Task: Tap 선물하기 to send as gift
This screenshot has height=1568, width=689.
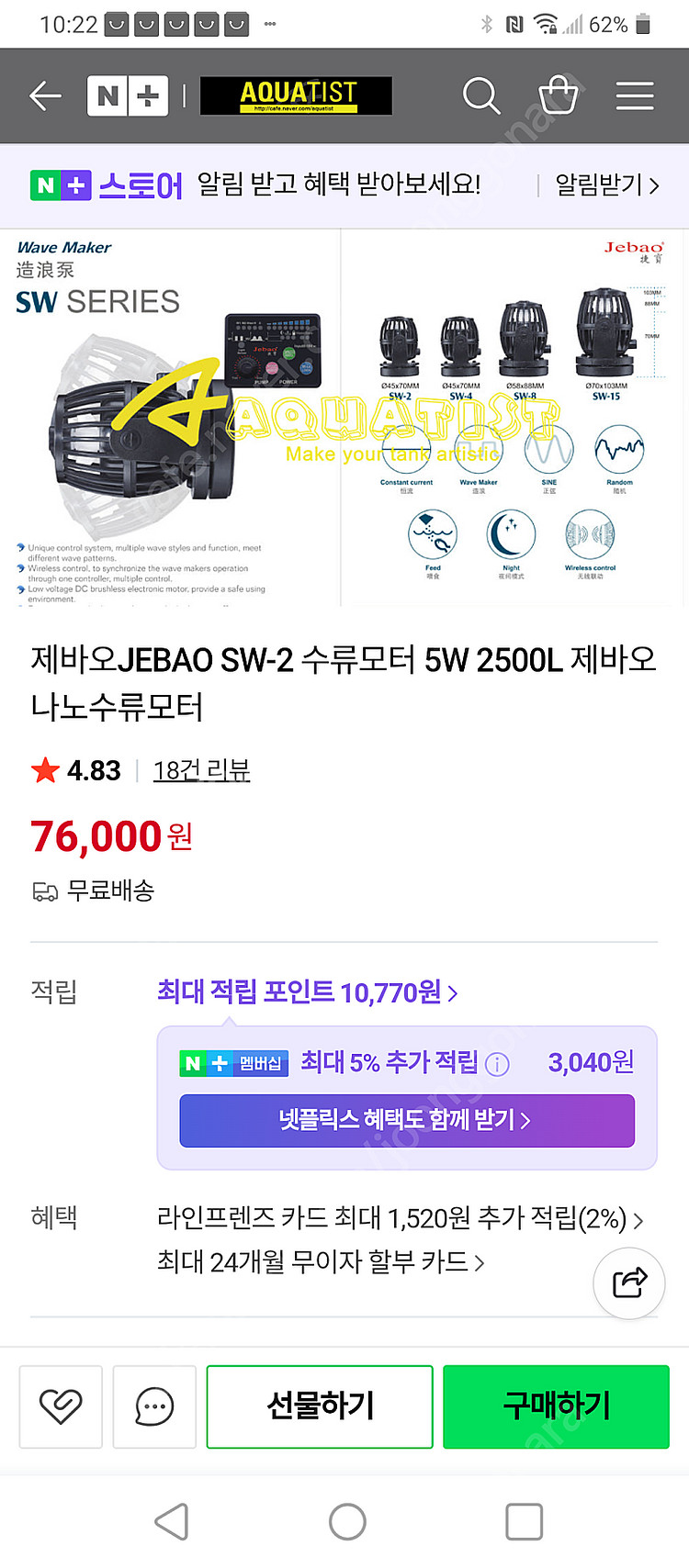Action: coord(320,1406)
